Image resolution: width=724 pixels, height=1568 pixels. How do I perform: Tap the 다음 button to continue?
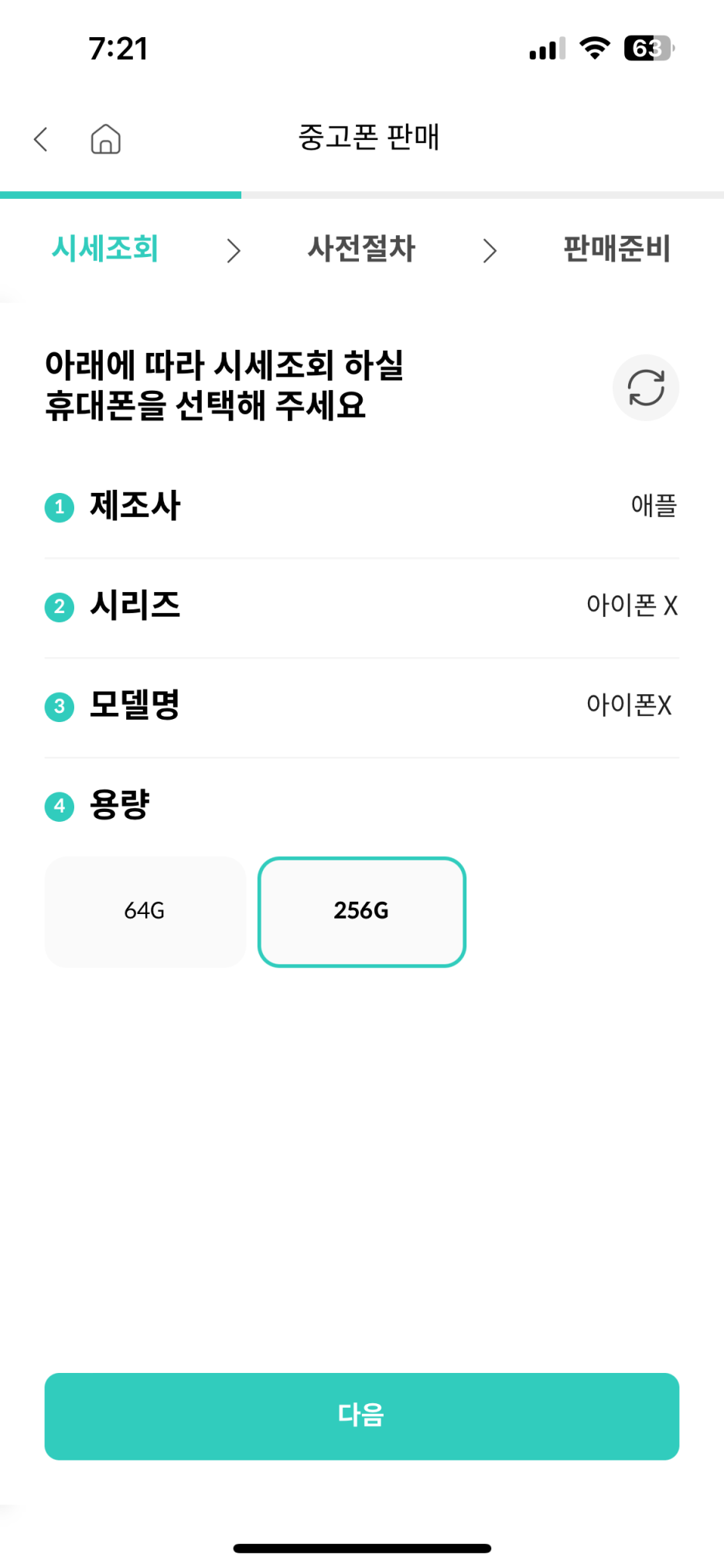[362, 1416]
